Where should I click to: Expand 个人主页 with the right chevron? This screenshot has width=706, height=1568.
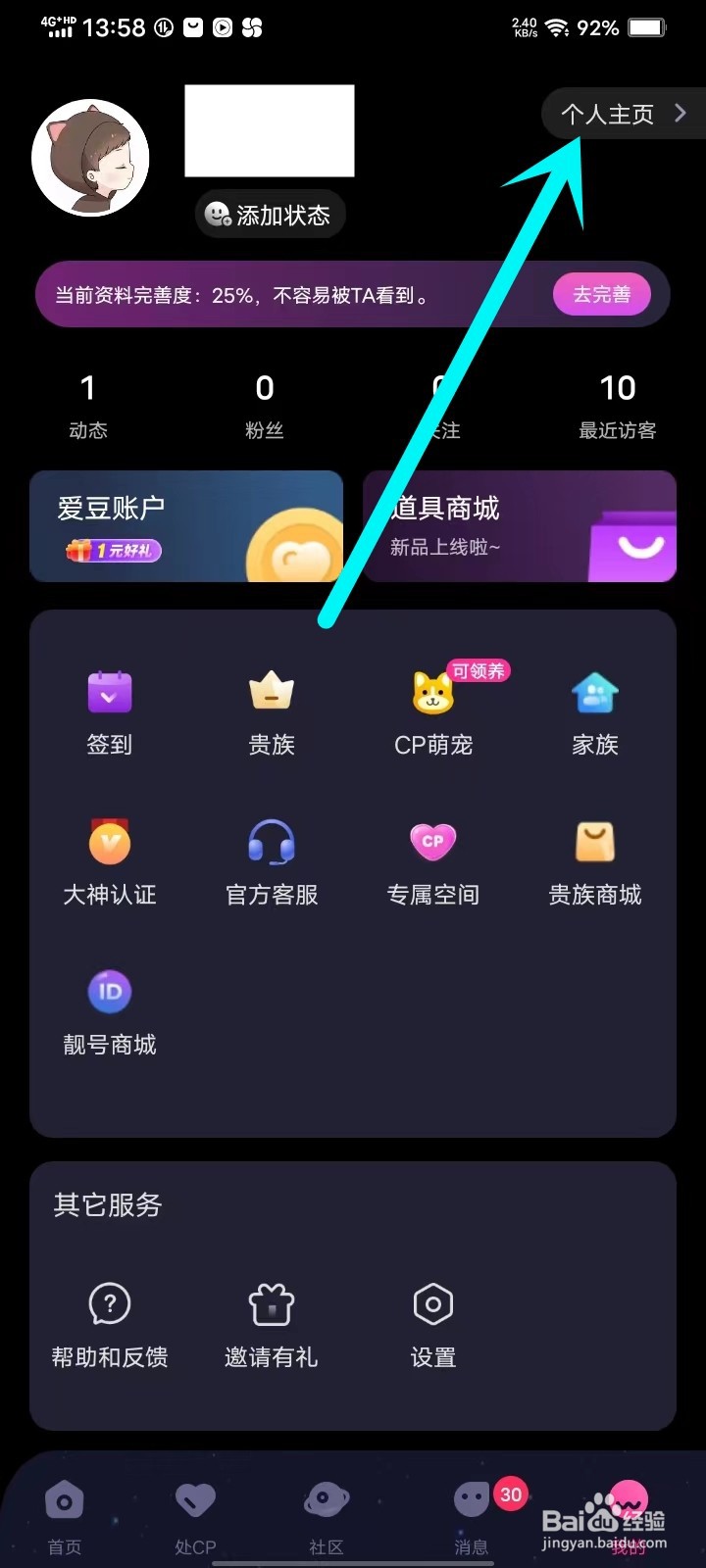680,113
